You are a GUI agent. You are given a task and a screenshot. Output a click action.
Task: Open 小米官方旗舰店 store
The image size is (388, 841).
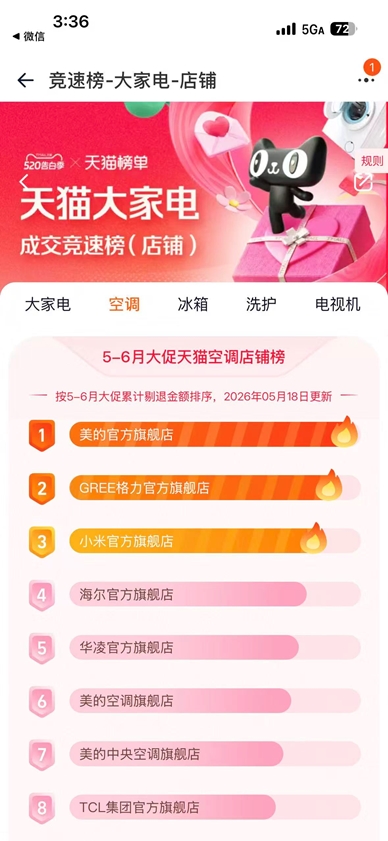click(215, 541)
